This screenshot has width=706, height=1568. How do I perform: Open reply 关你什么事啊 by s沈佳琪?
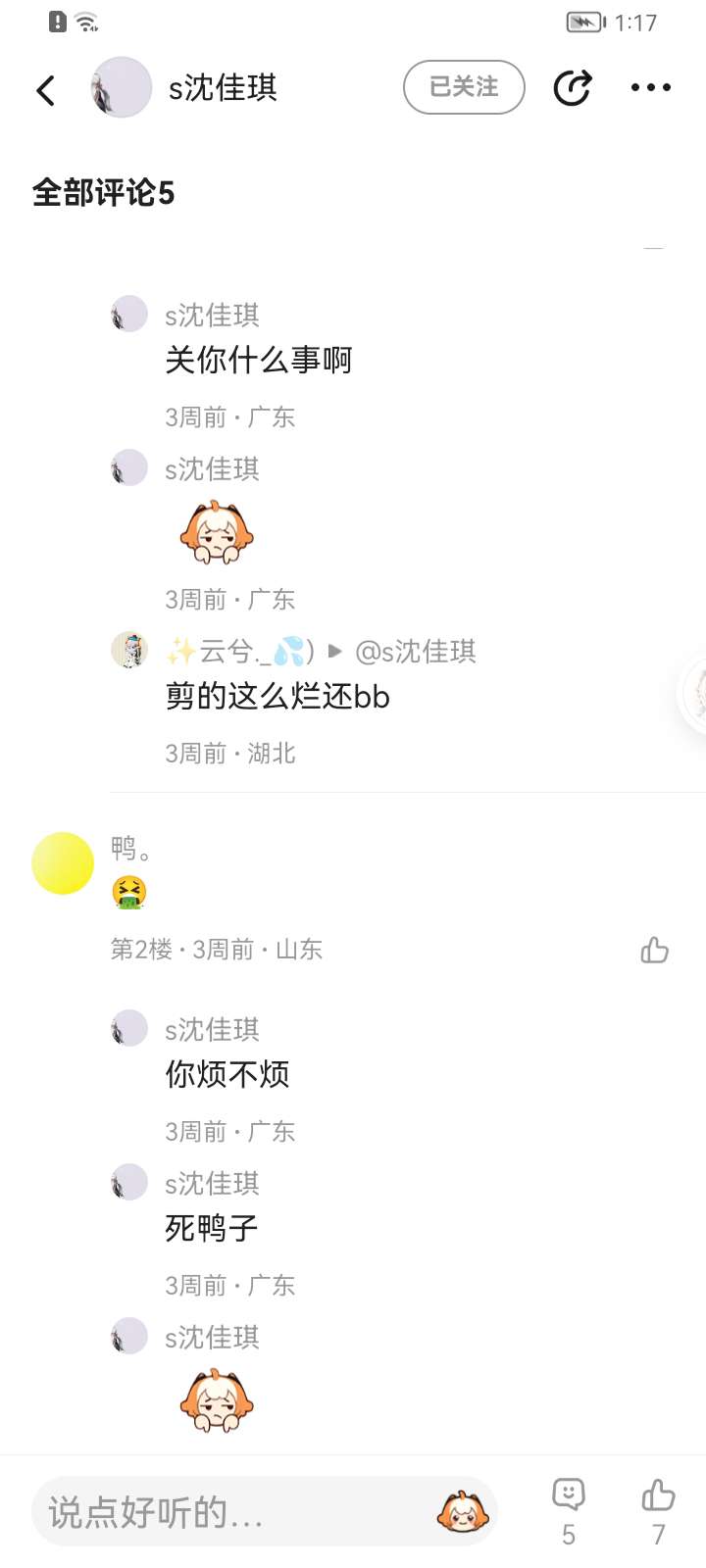point(259,361)
